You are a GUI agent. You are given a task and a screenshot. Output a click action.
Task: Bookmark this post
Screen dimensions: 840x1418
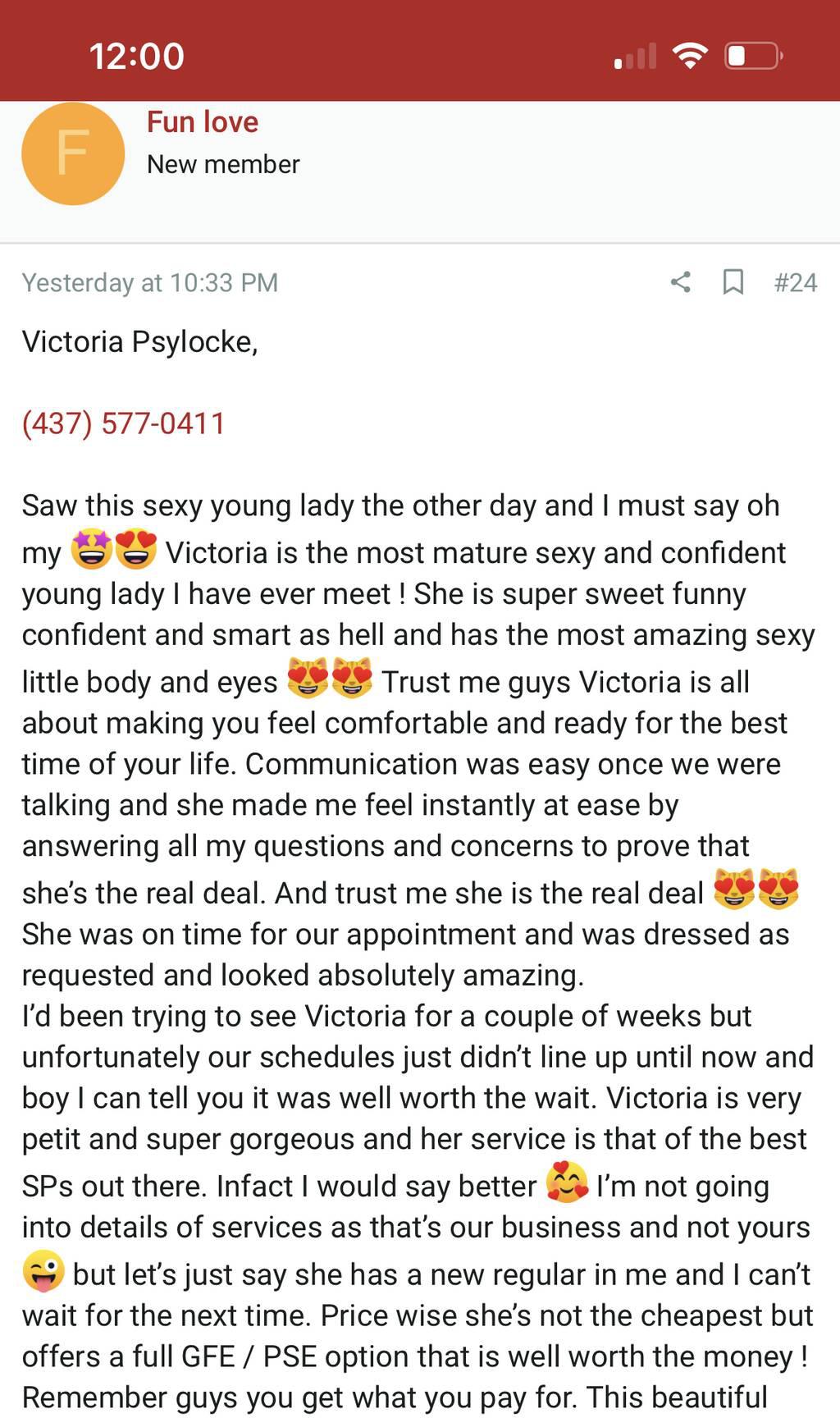pyautogui.click(x=733, y=282)
